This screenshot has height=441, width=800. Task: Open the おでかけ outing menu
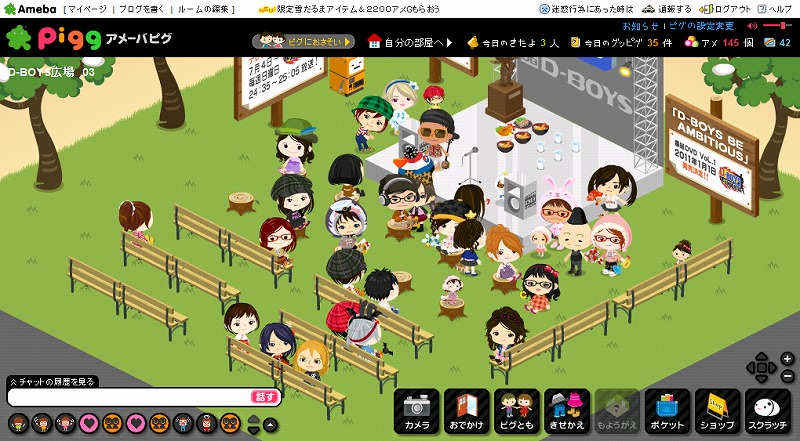tap(467, 411)
